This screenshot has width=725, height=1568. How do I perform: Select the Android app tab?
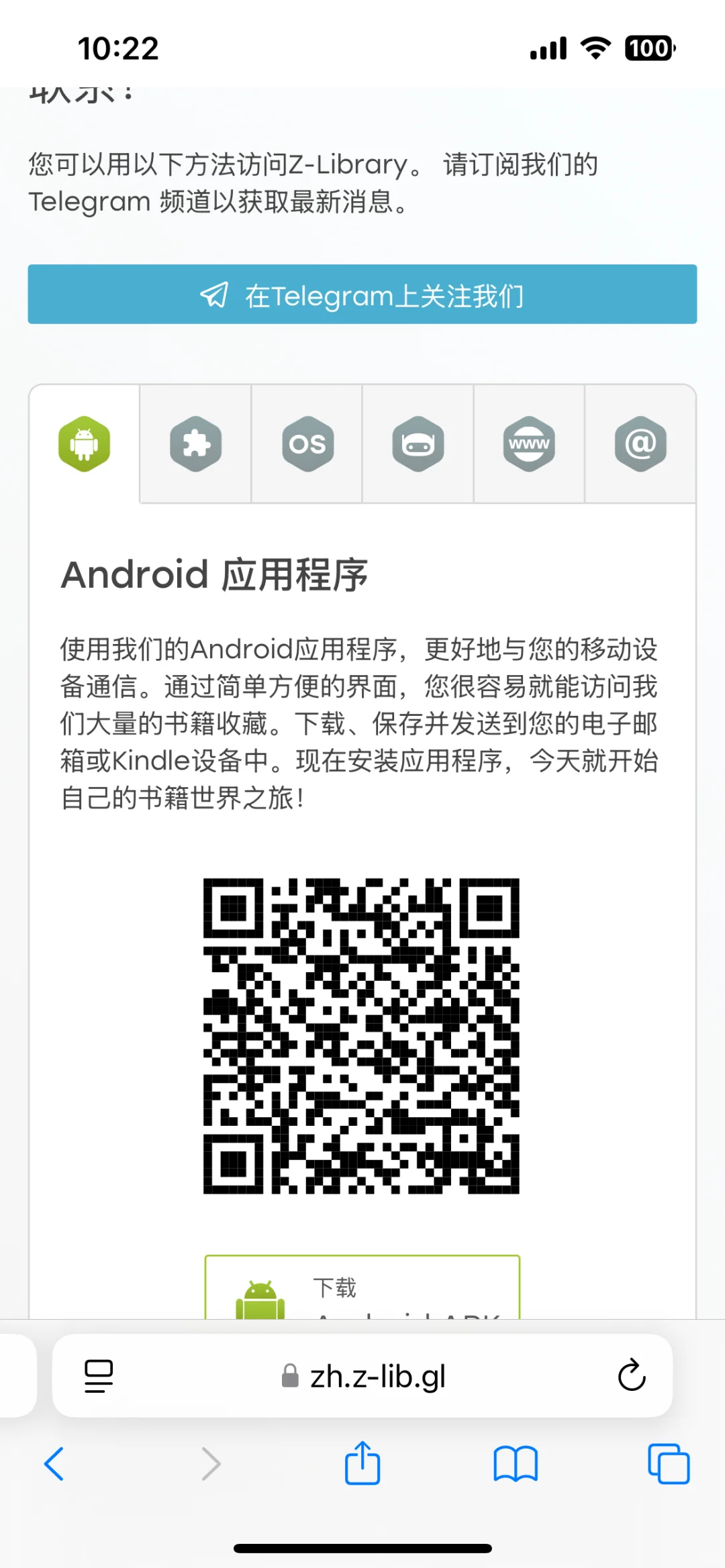[85, 443]
